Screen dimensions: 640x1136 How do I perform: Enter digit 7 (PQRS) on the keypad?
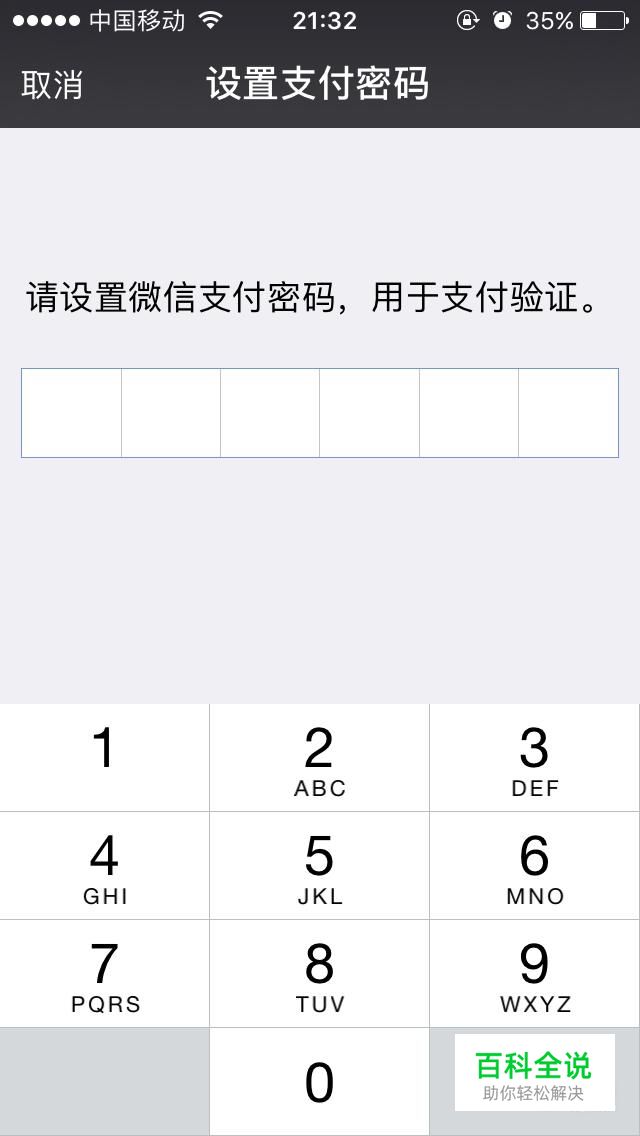(x=104, y=973)
